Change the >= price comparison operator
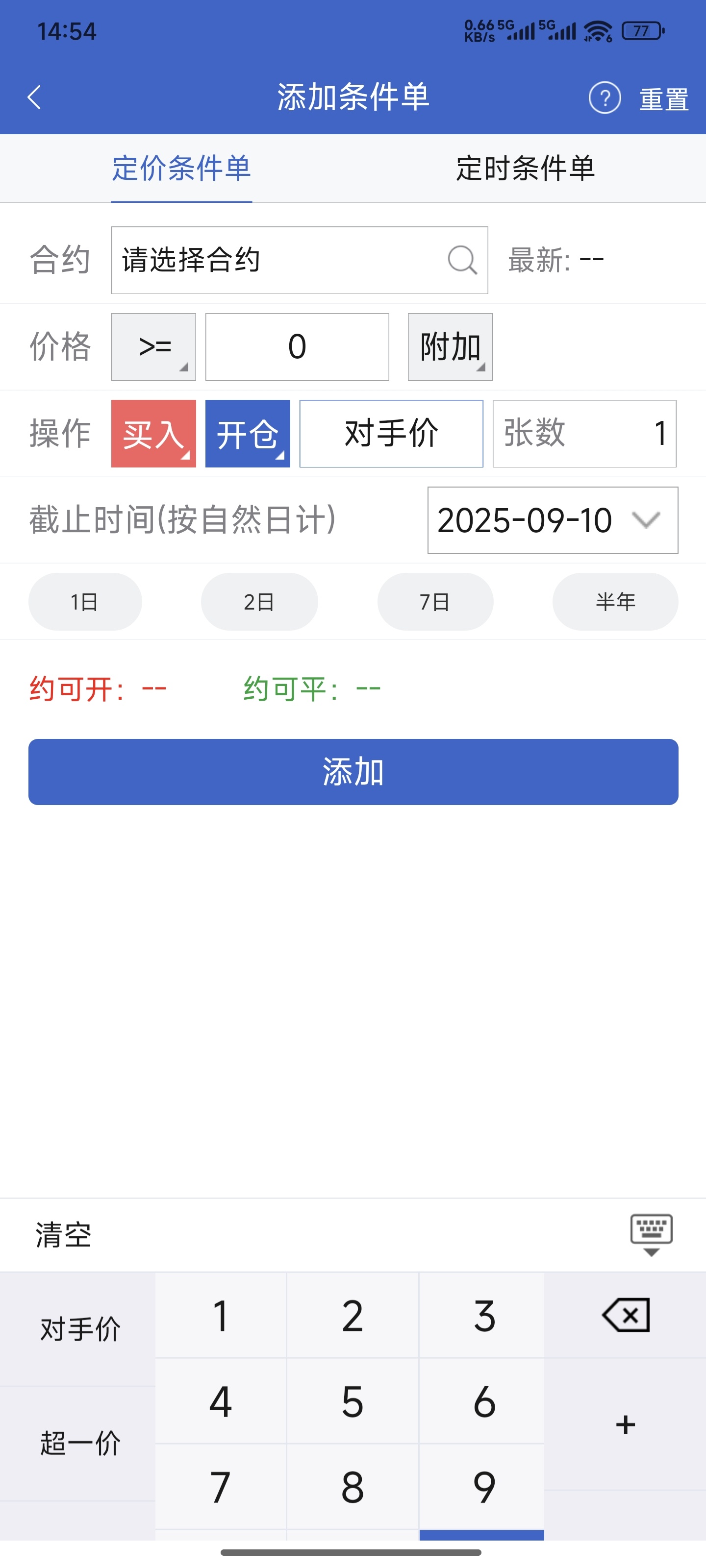The image size is (706, 1568). coord(153,347)
